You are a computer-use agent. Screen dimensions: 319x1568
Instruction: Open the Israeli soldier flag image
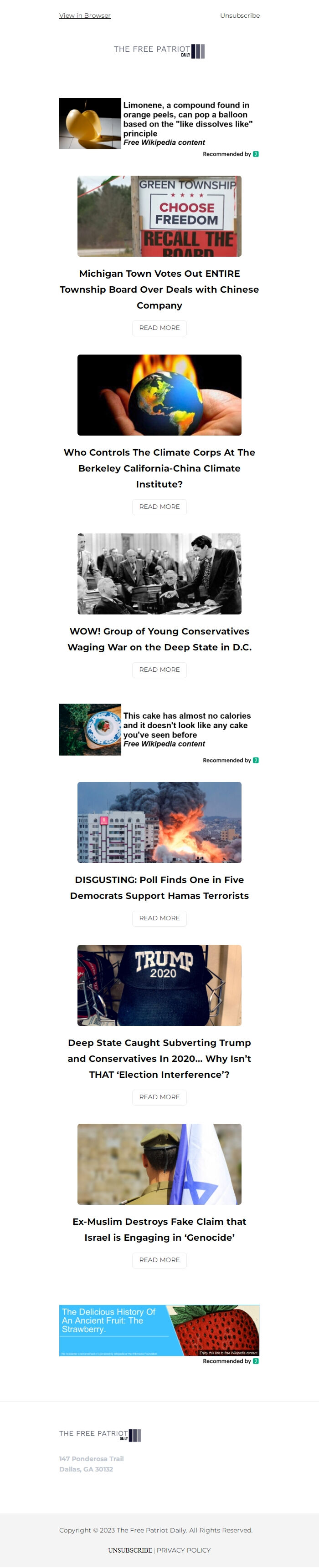(159, 1164)
